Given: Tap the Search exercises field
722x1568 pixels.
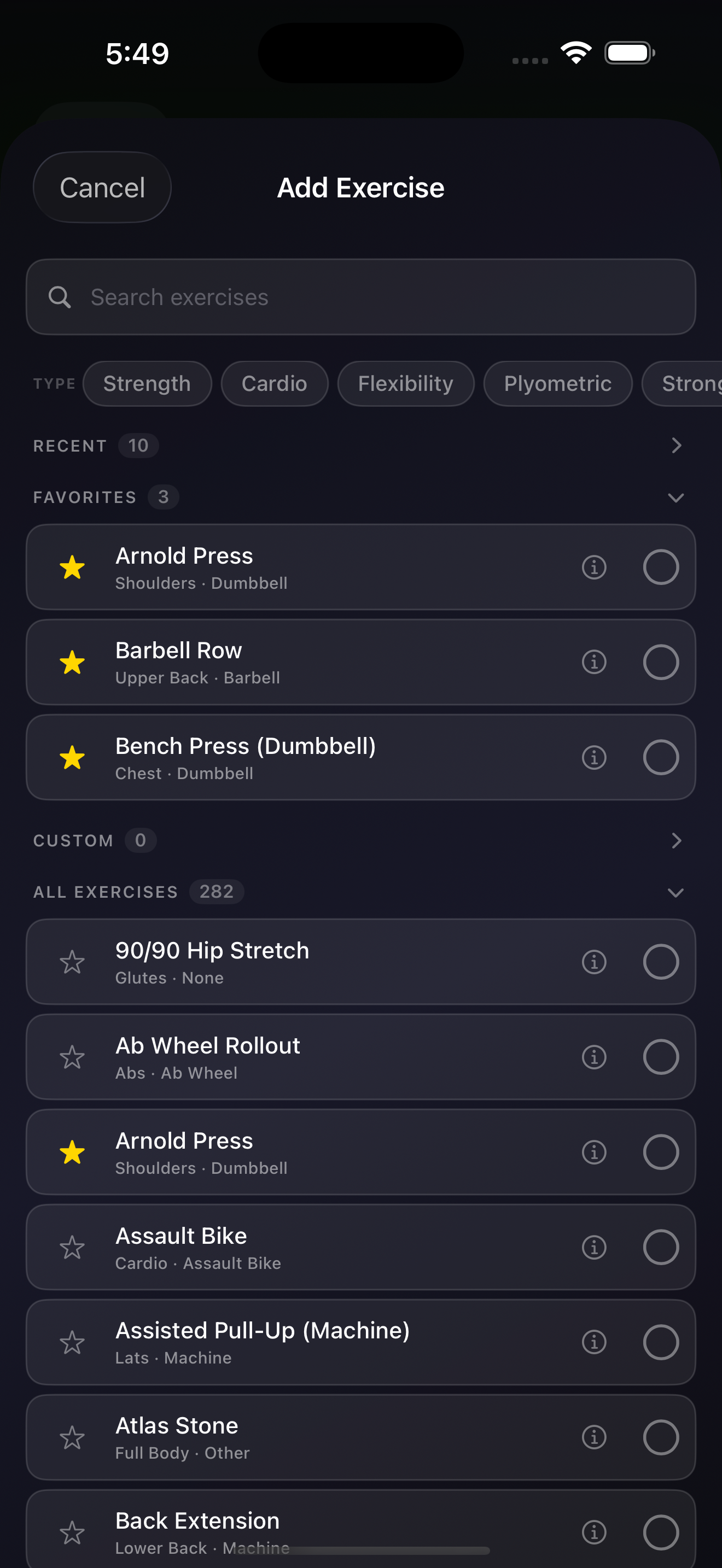Looking at the screenshot, I should click(360, 297).
